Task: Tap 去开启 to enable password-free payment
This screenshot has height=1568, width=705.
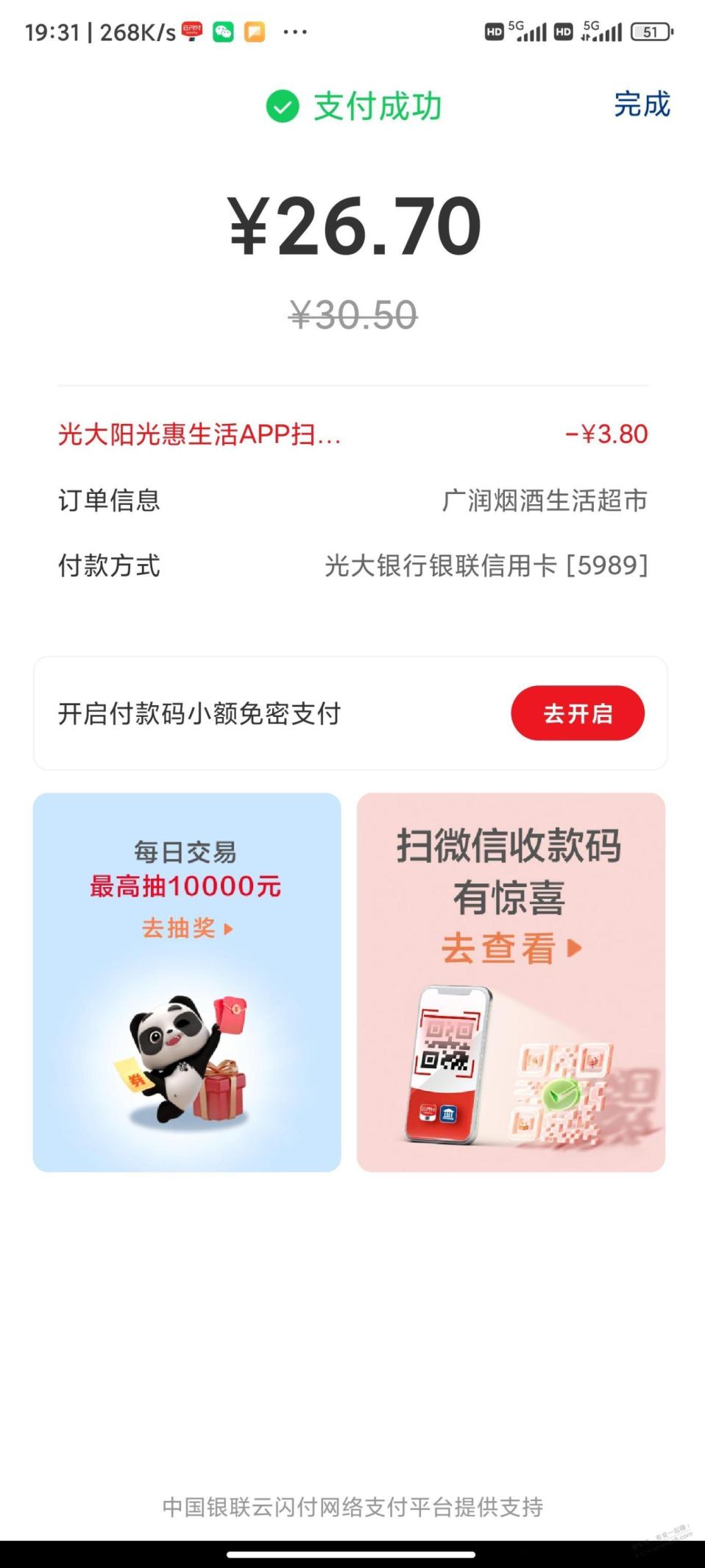Action: [x=578, y=713]
